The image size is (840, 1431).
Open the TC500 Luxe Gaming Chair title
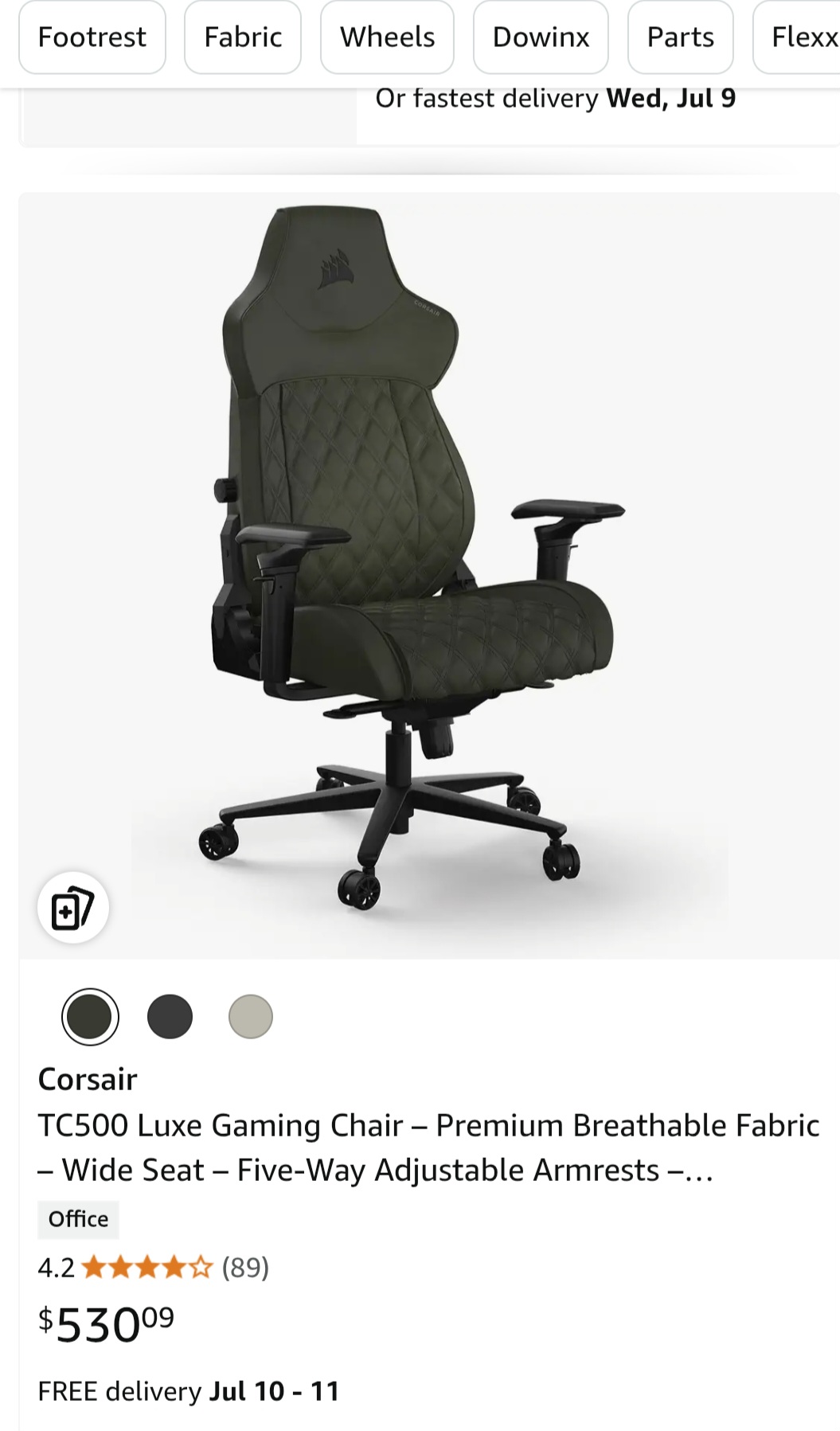428,1148
